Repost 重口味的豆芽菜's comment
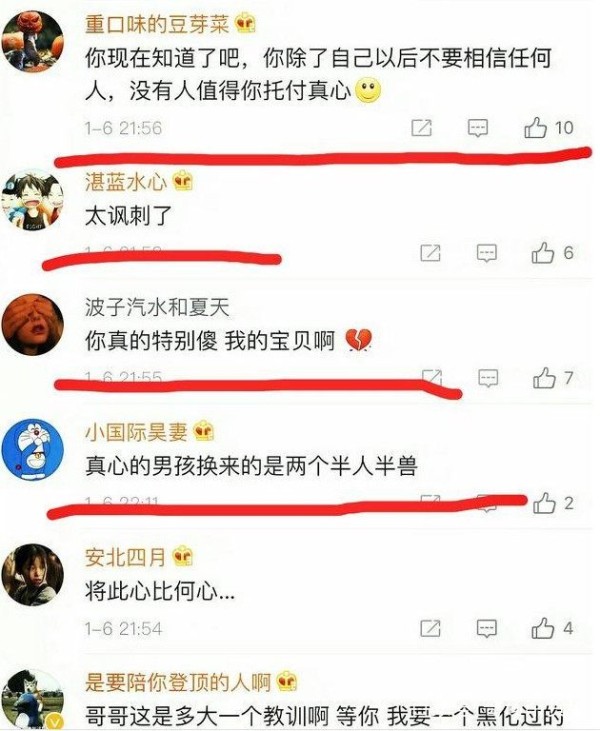Image resolution: width=600 pixels, height=731 pixels. 422,128
